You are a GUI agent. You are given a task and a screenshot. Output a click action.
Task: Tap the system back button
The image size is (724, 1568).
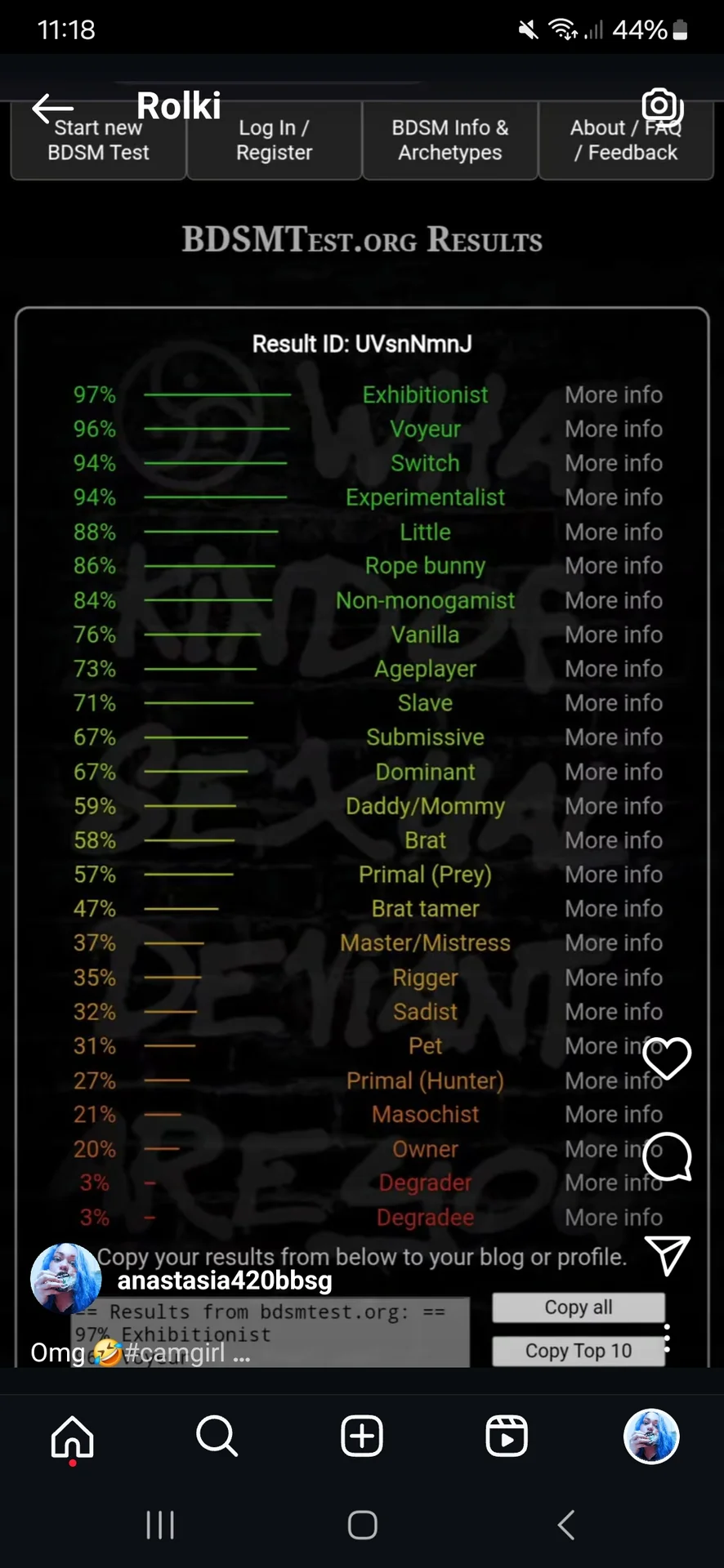565,1525
